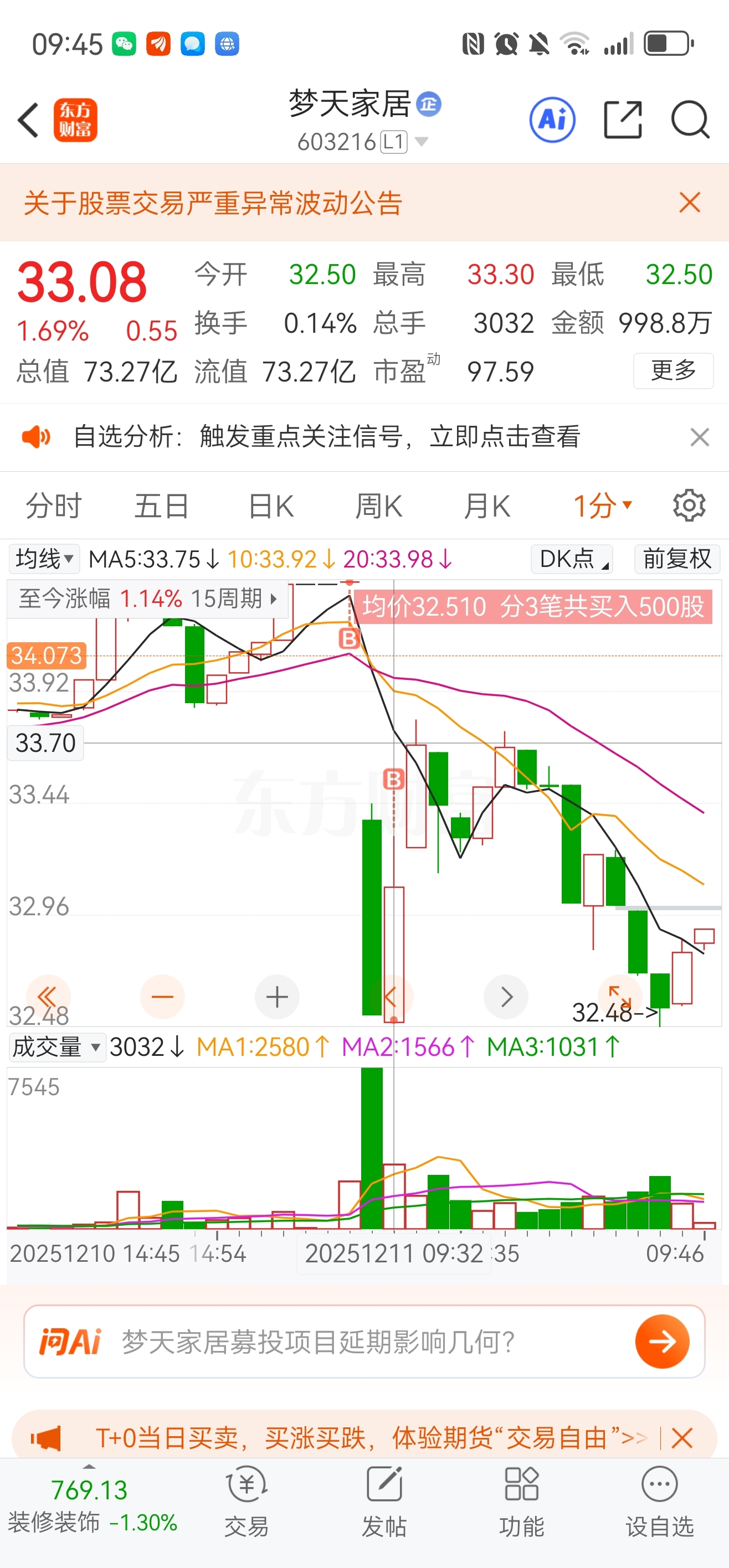Tap 设自选 to add to watchlist
The width and height of the screenshot is (729, 1568).
click(x=660, y=1500)
